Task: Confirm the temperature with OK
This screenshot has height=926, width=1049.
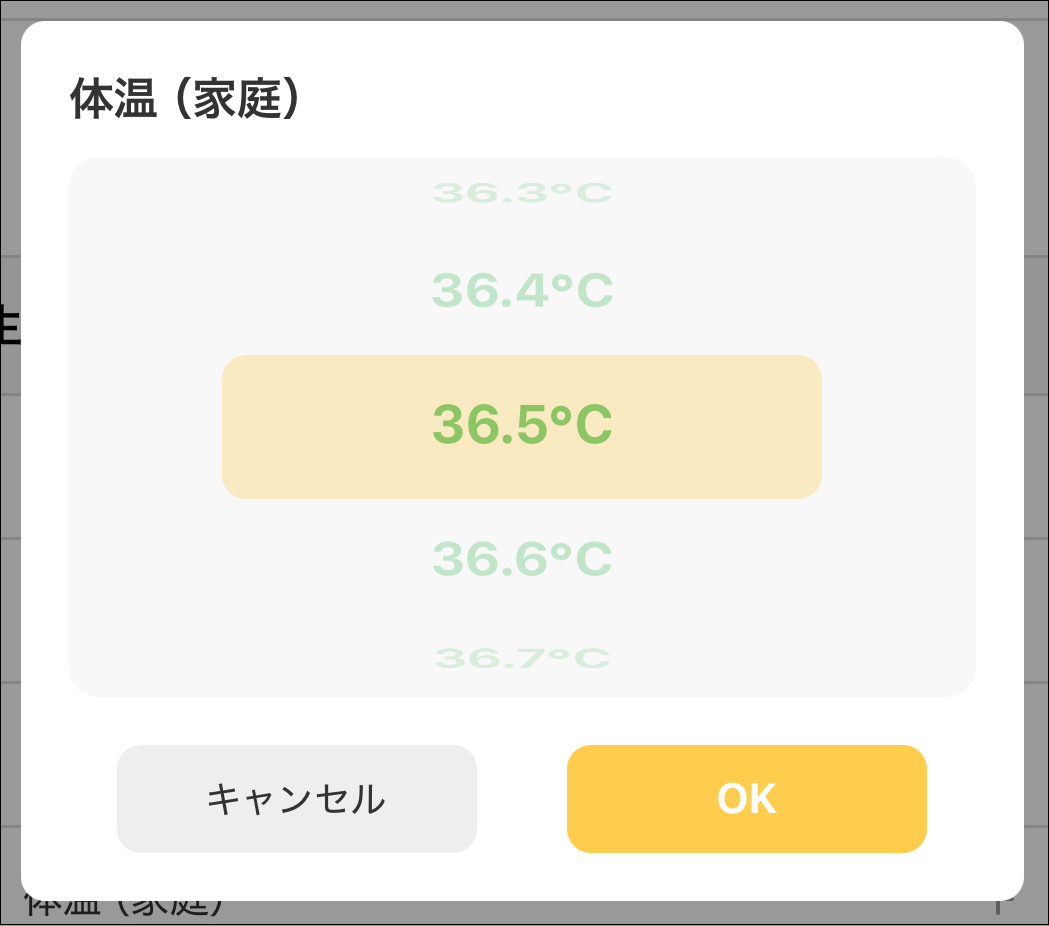Action: coord(746,799)
